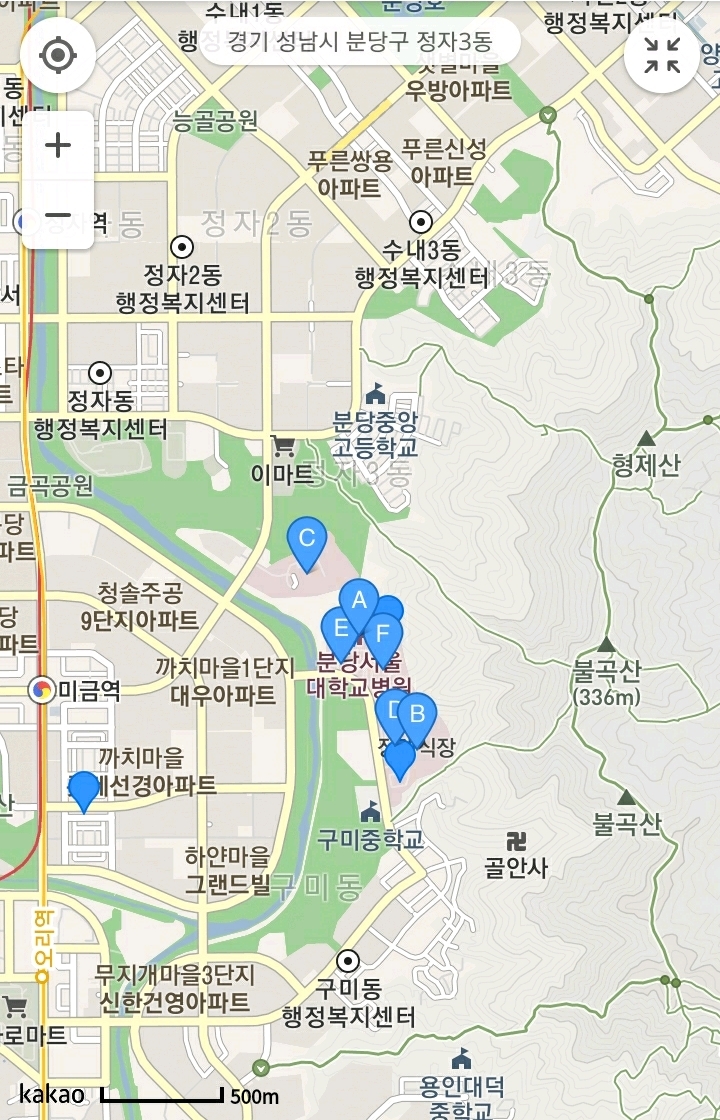Viewport: 720px width, 1120px height.
Task: Tap the 구미중학교 school building icon
Action: pyautogui.click(x=371, y=812)
